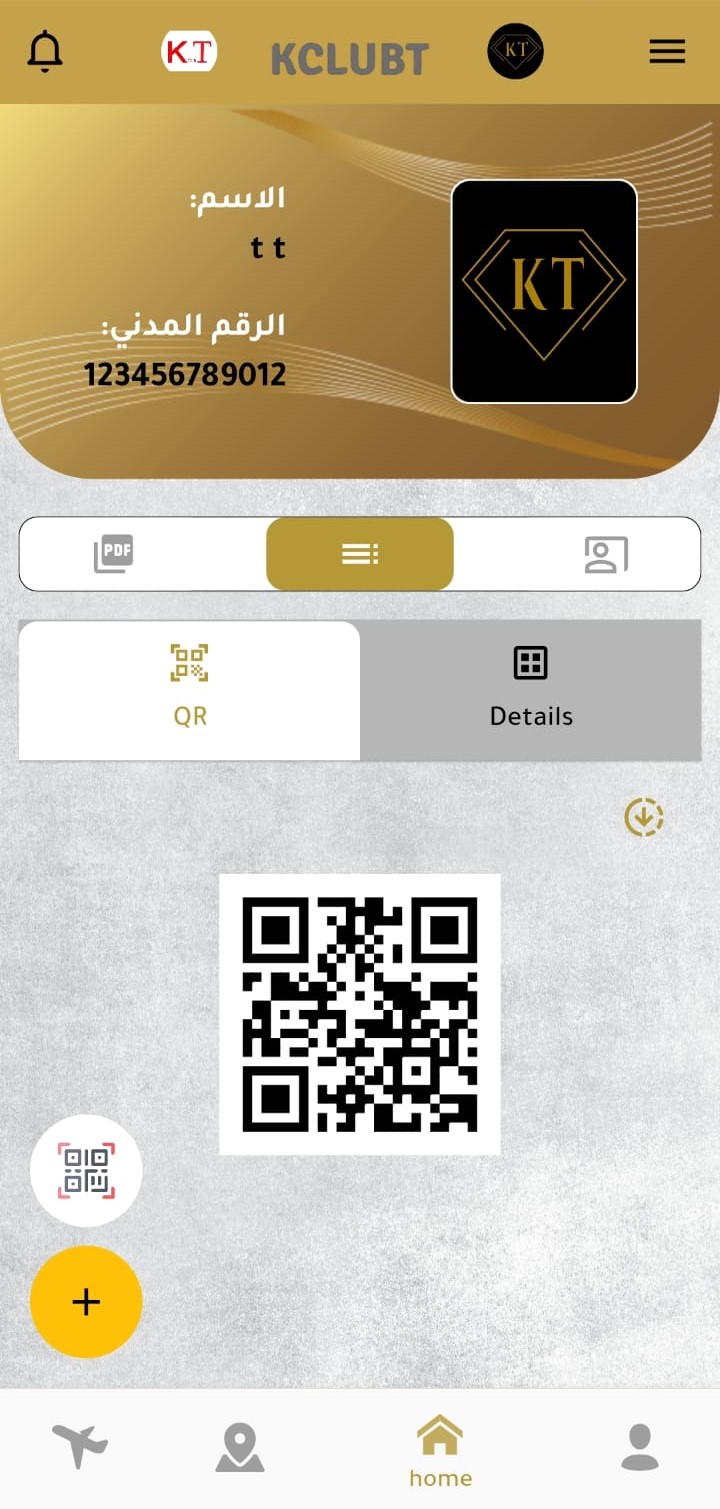The image size is (720, 1509).
Task: Tap the QR code download icon
Action: click(645, 817)
